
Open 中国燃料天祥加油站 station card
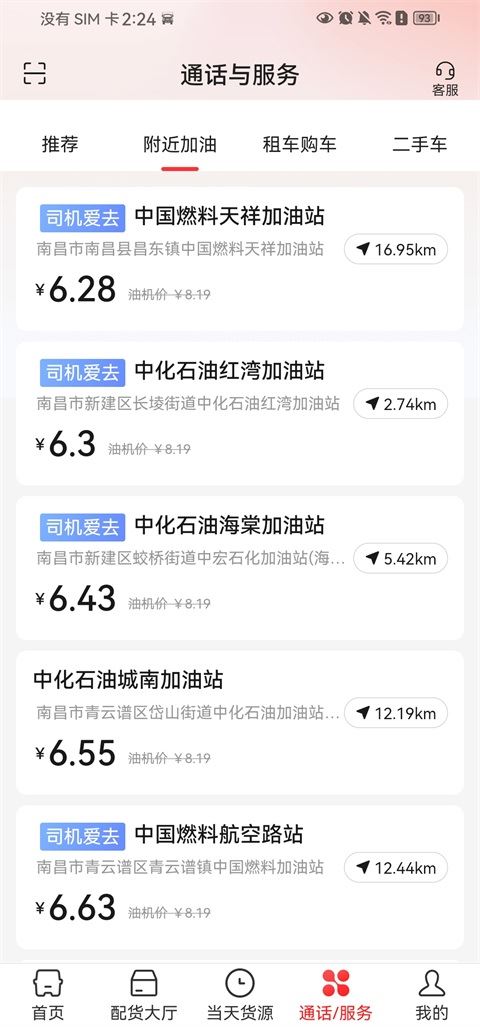click(x=240, y=259)
